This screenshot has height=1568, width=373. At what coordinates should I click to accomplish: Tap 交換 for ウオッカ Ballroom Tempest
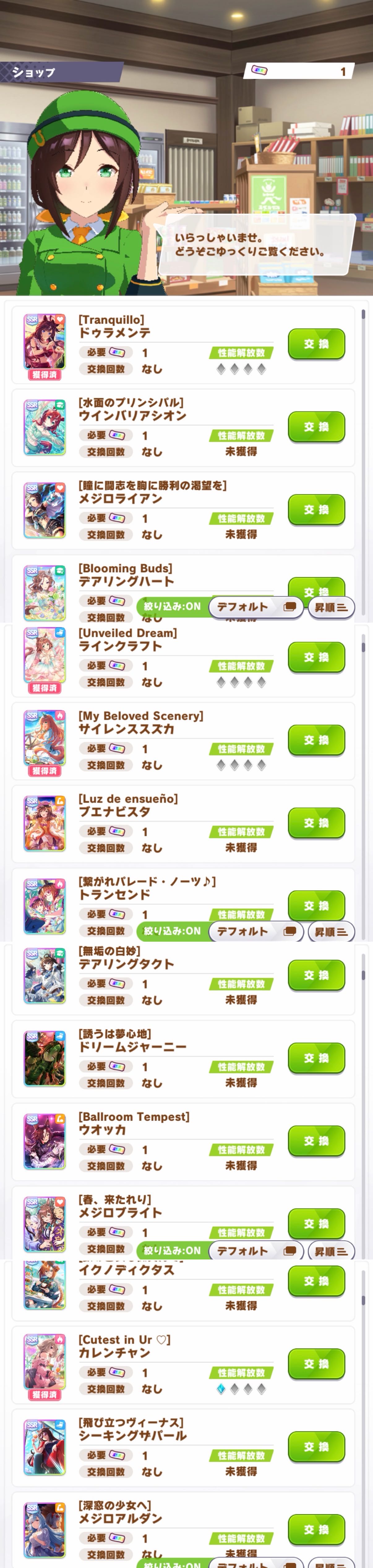click(x=316, y=1141)
